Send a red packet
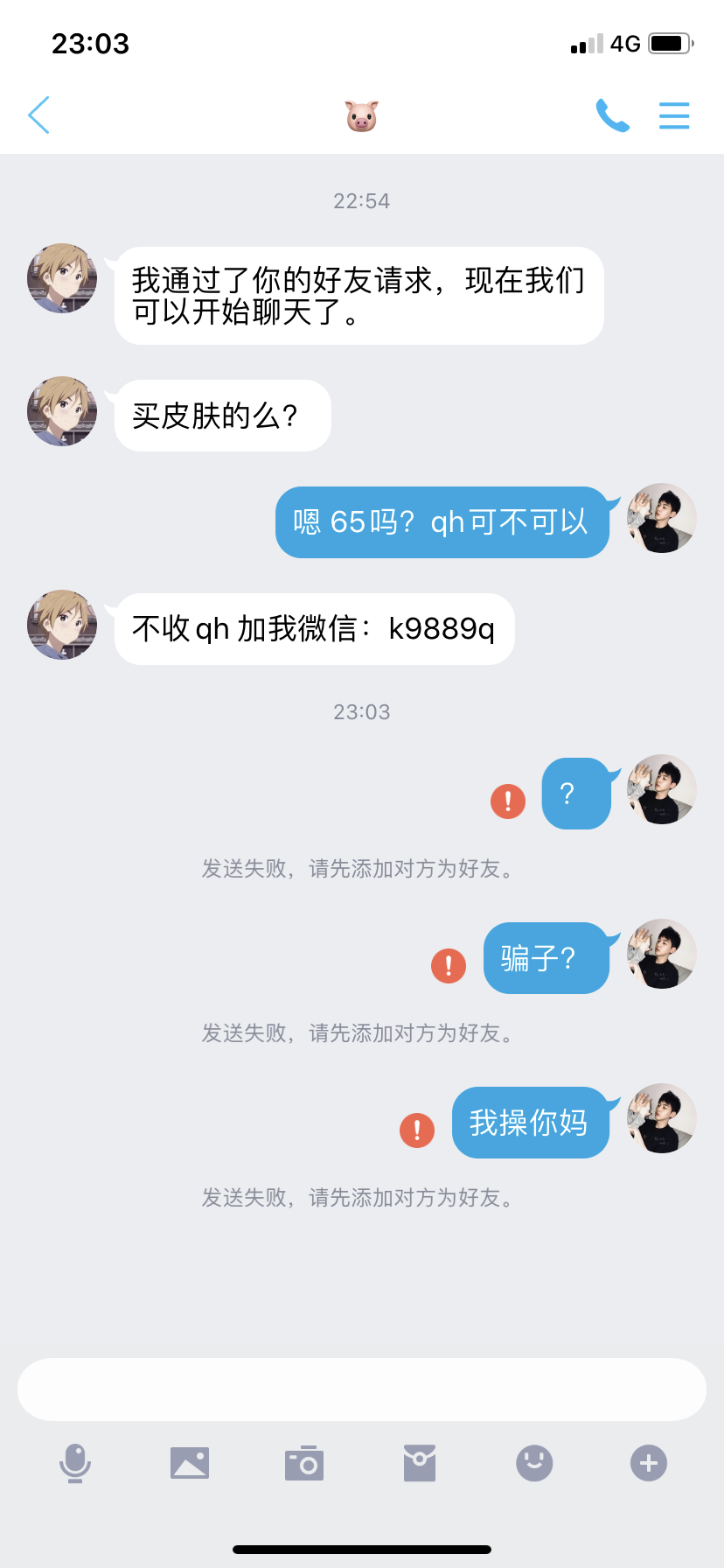Screen dimensions: 724x1568 point(420,1463)
